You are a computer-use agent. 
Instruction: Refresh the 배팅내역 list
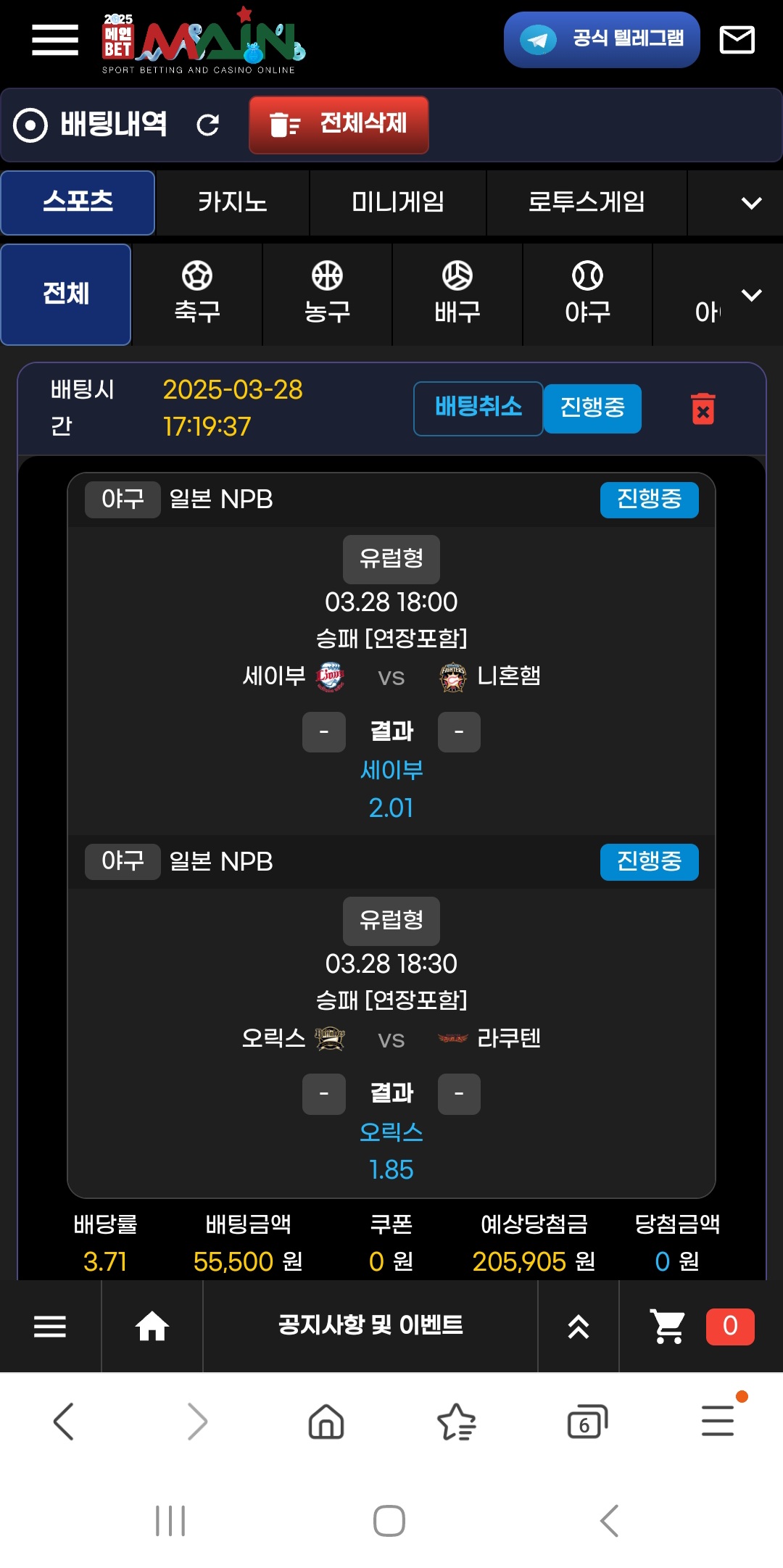point(208,125)
